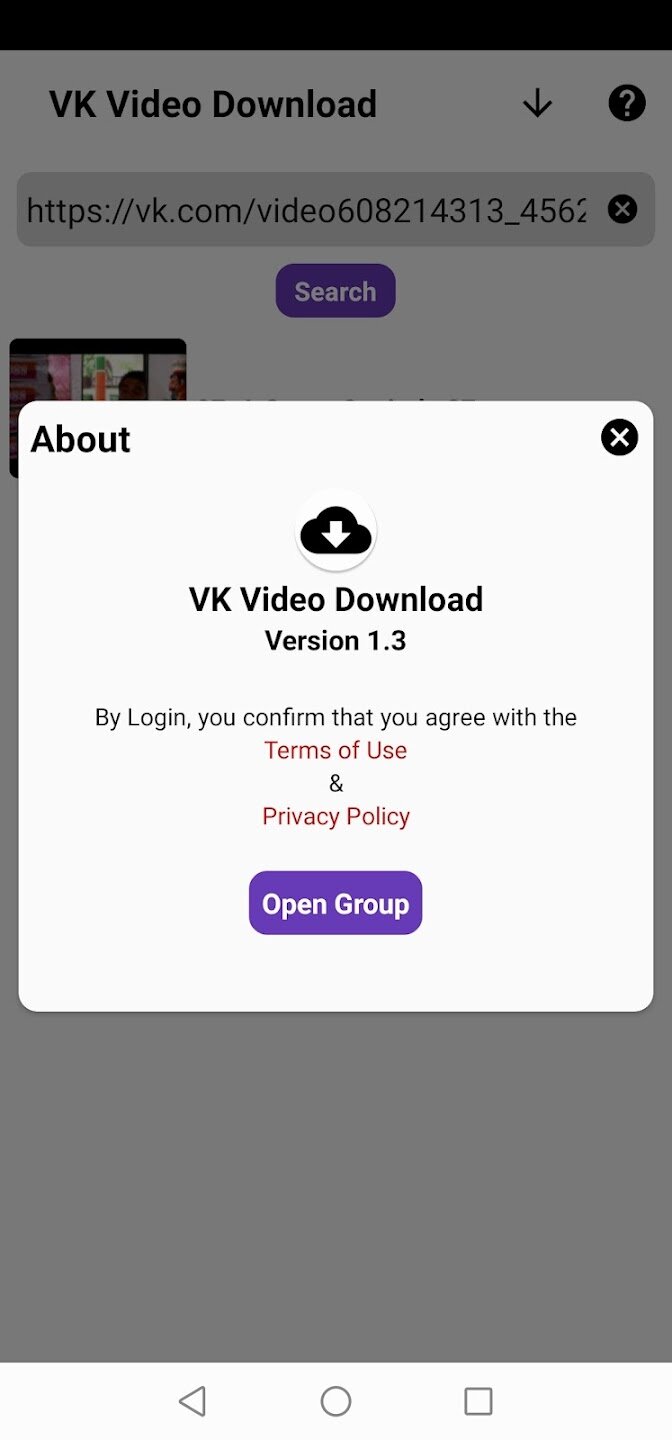Tap the Open Group button

click(x=336, y=903)
